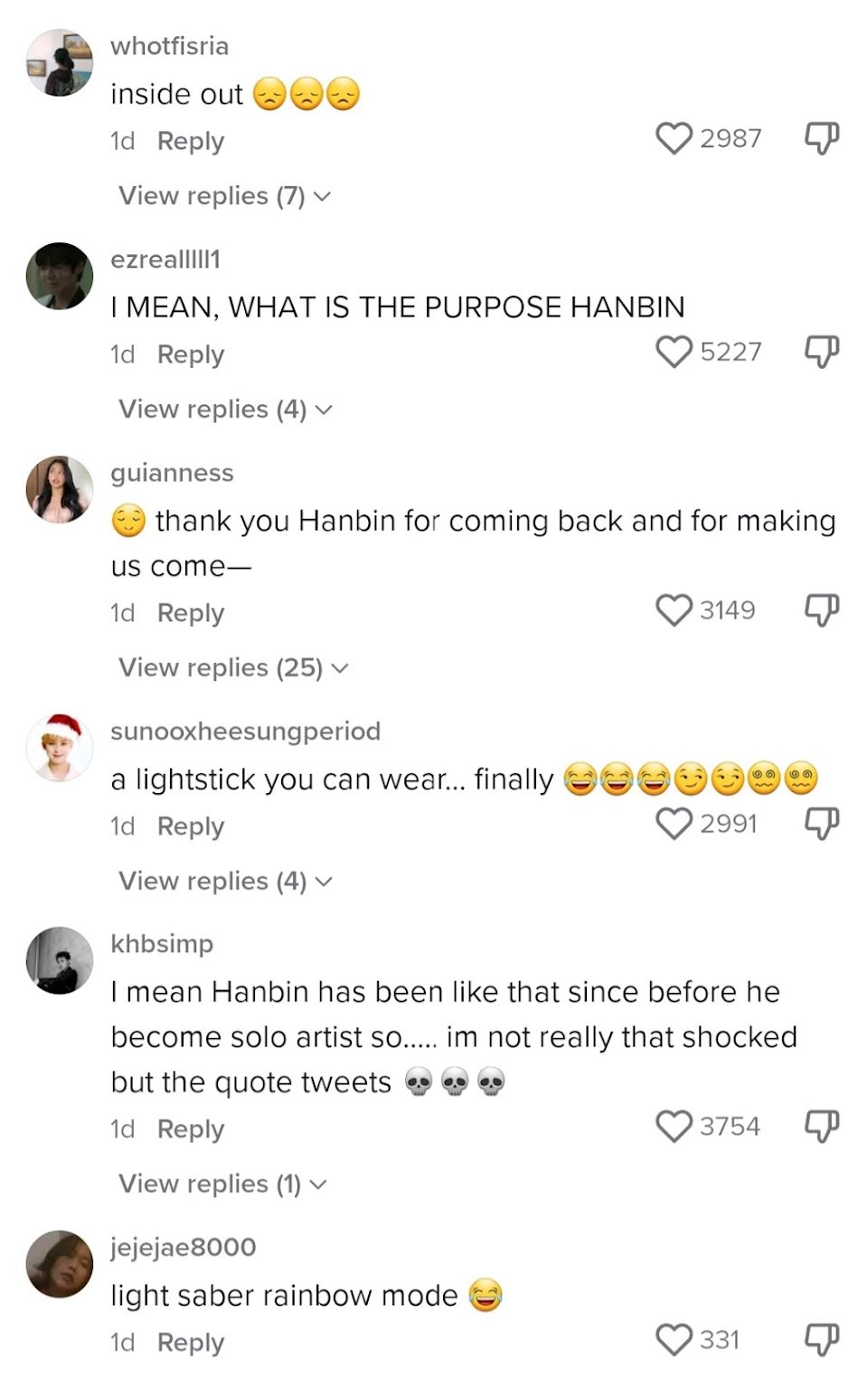This screenshot has width=868, height=1379.
Task: Reply to whotfisria's comment
Action: click(190, 141)
